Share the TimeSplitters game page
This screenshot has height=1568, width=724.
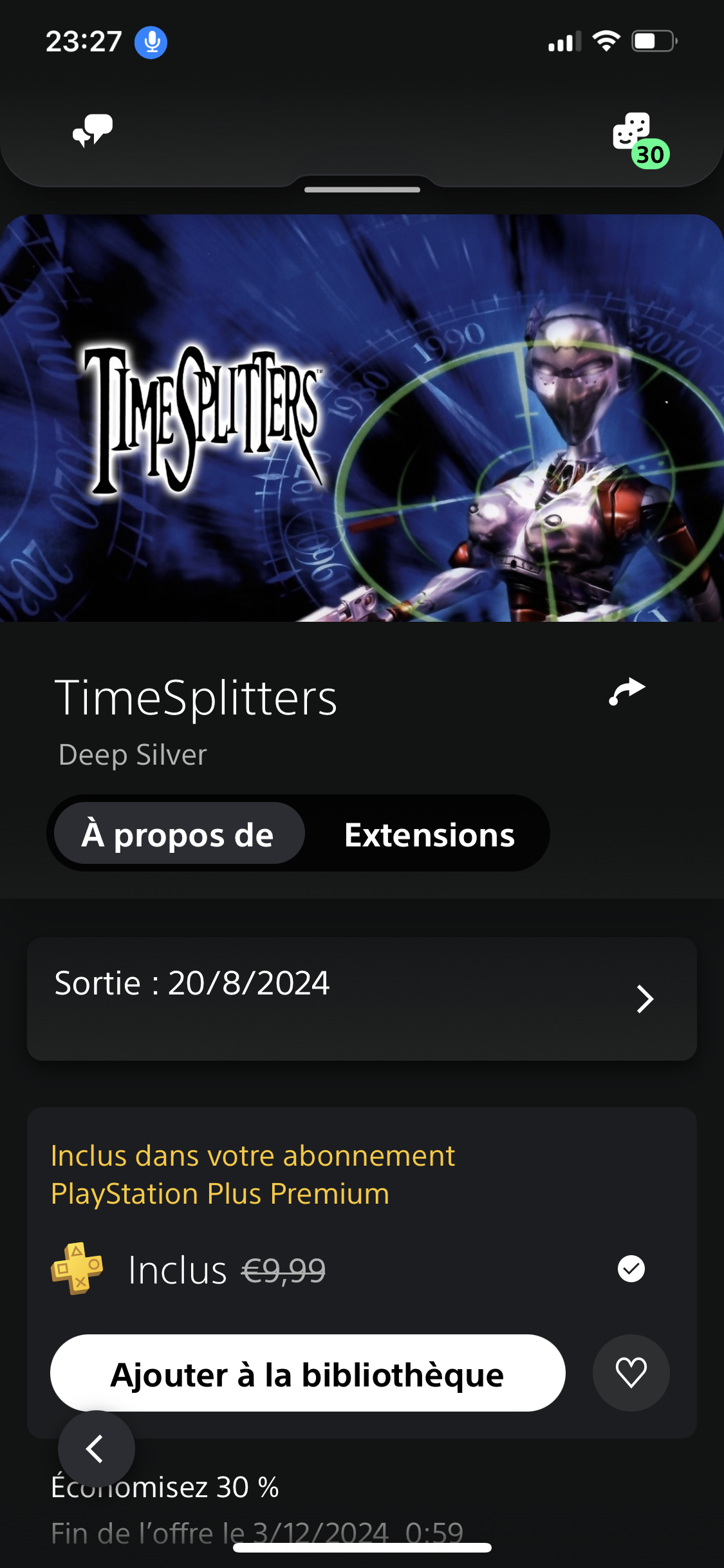[627, 692]
